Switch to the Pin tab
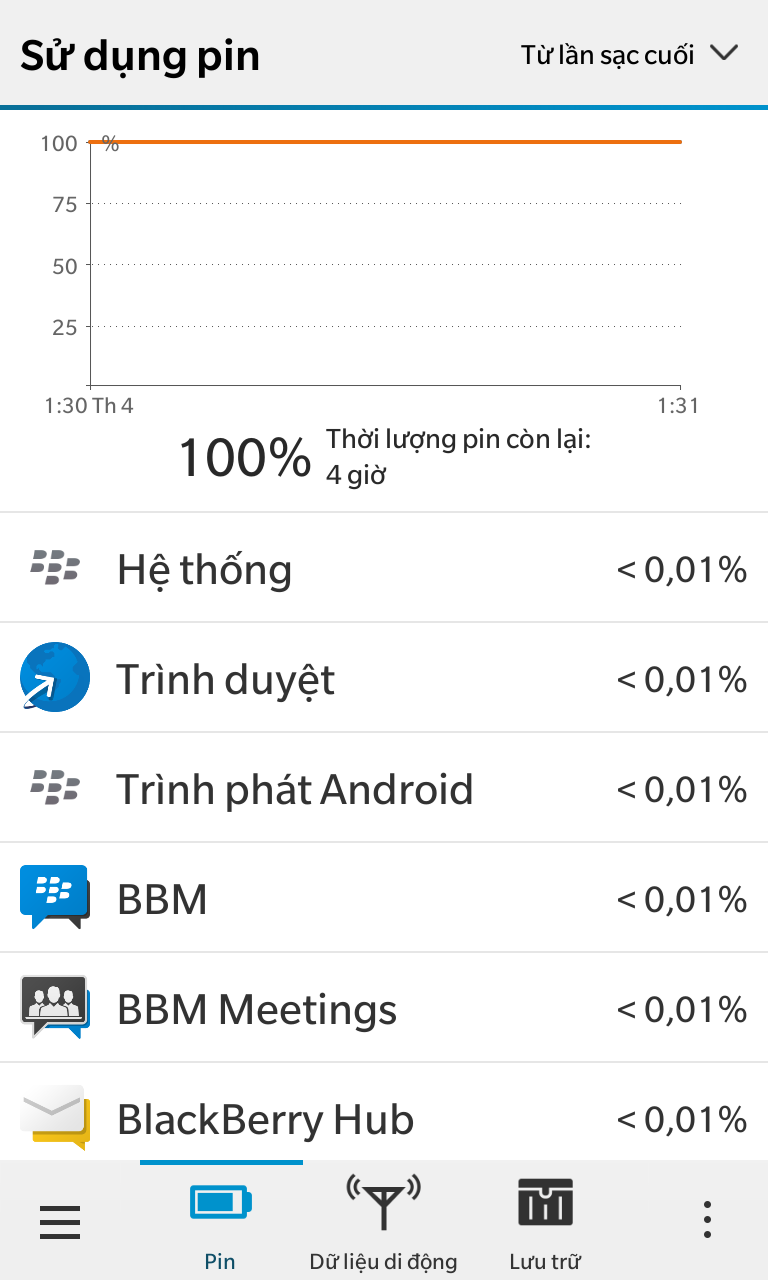Image resolution: width=768 pixels, height=1280 pixels. click(221, 1221)
